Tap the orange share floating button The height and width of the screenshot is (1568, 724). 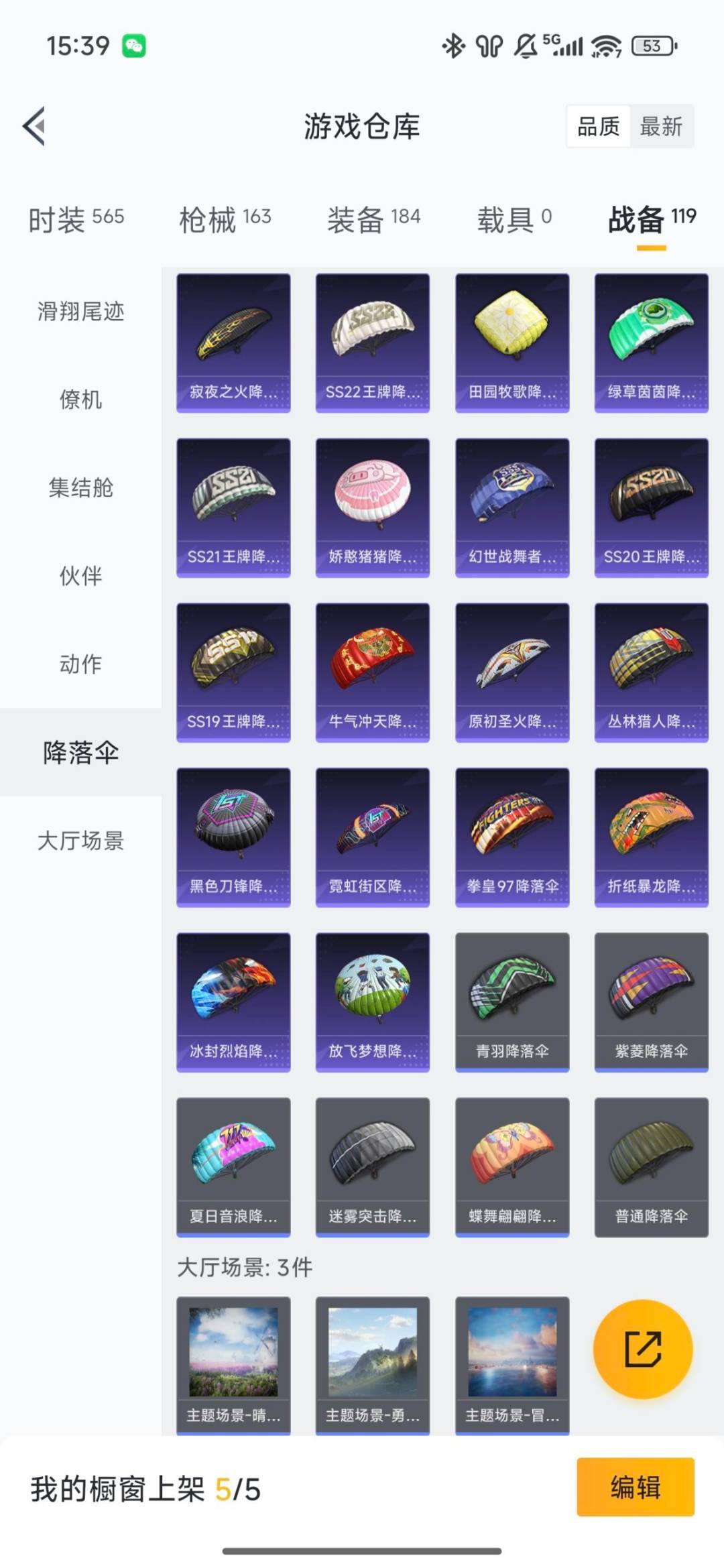(643, 1349)
